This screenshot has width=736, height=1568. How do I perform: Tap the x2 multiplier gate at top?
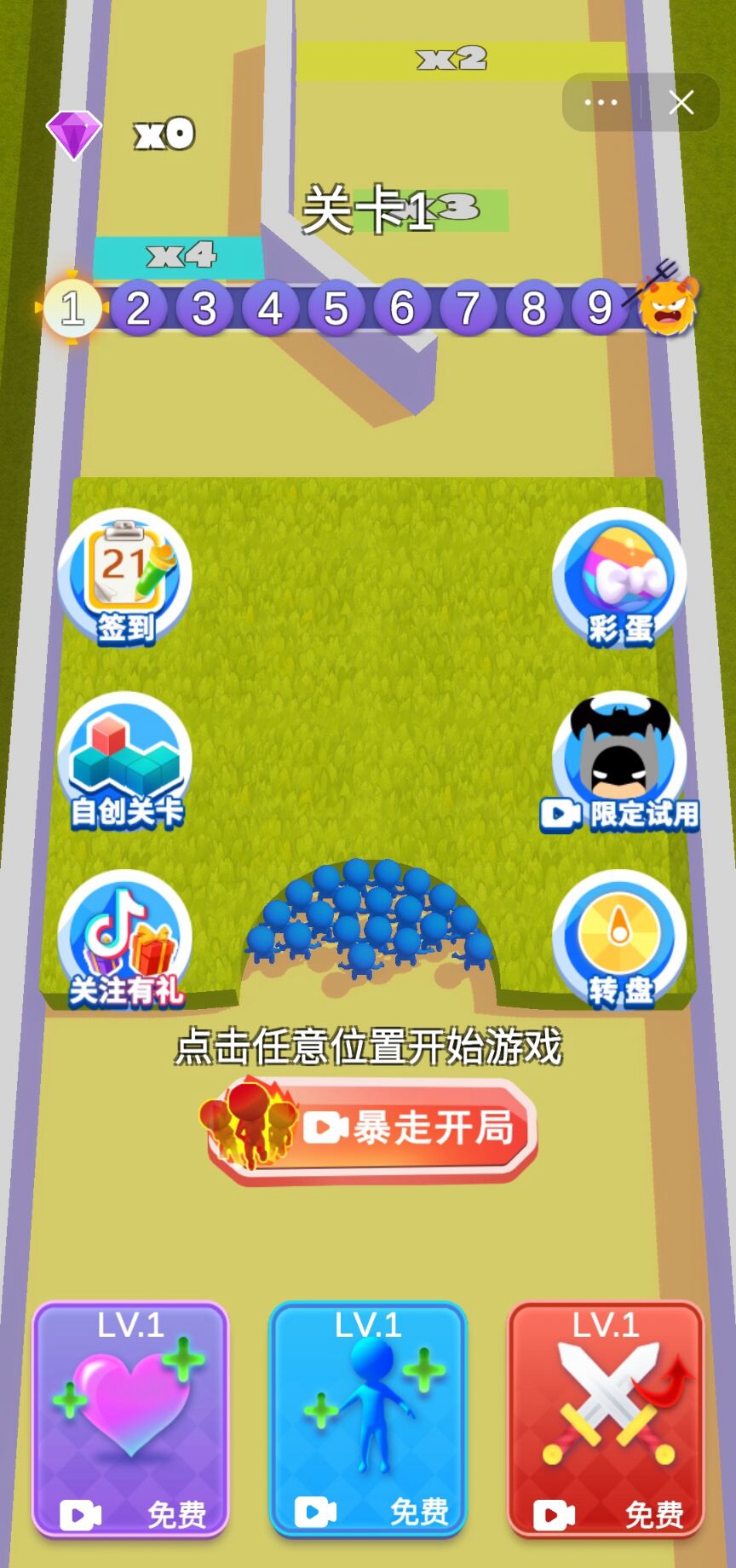pos(451,58)
